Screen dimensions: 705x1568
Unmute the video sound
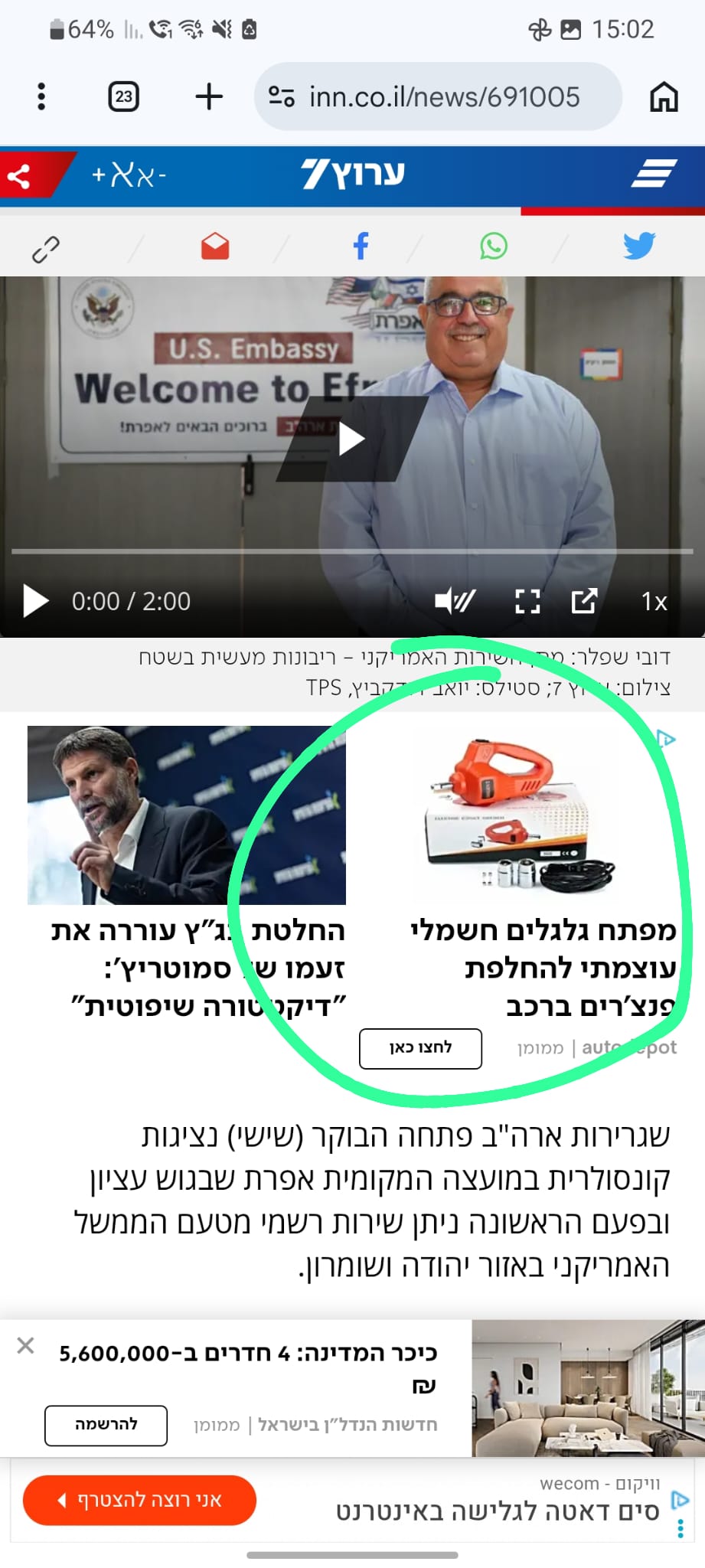(x=455, y=601)
